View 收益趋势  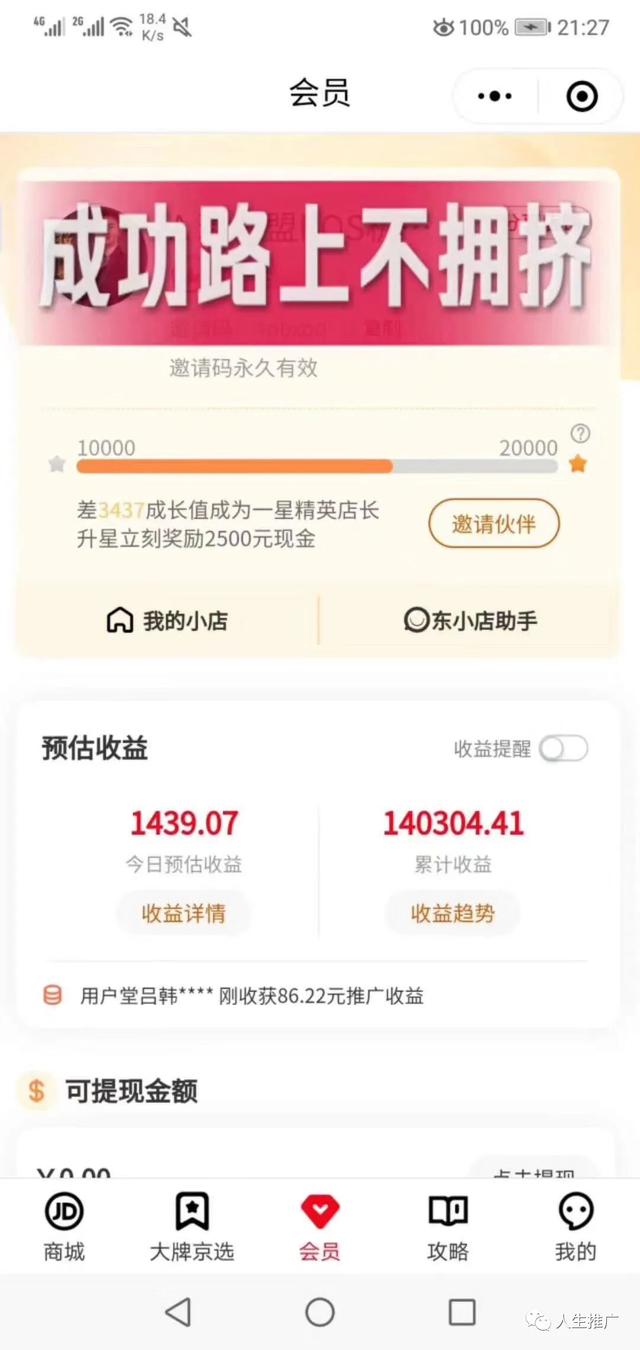tap(452, 913)
